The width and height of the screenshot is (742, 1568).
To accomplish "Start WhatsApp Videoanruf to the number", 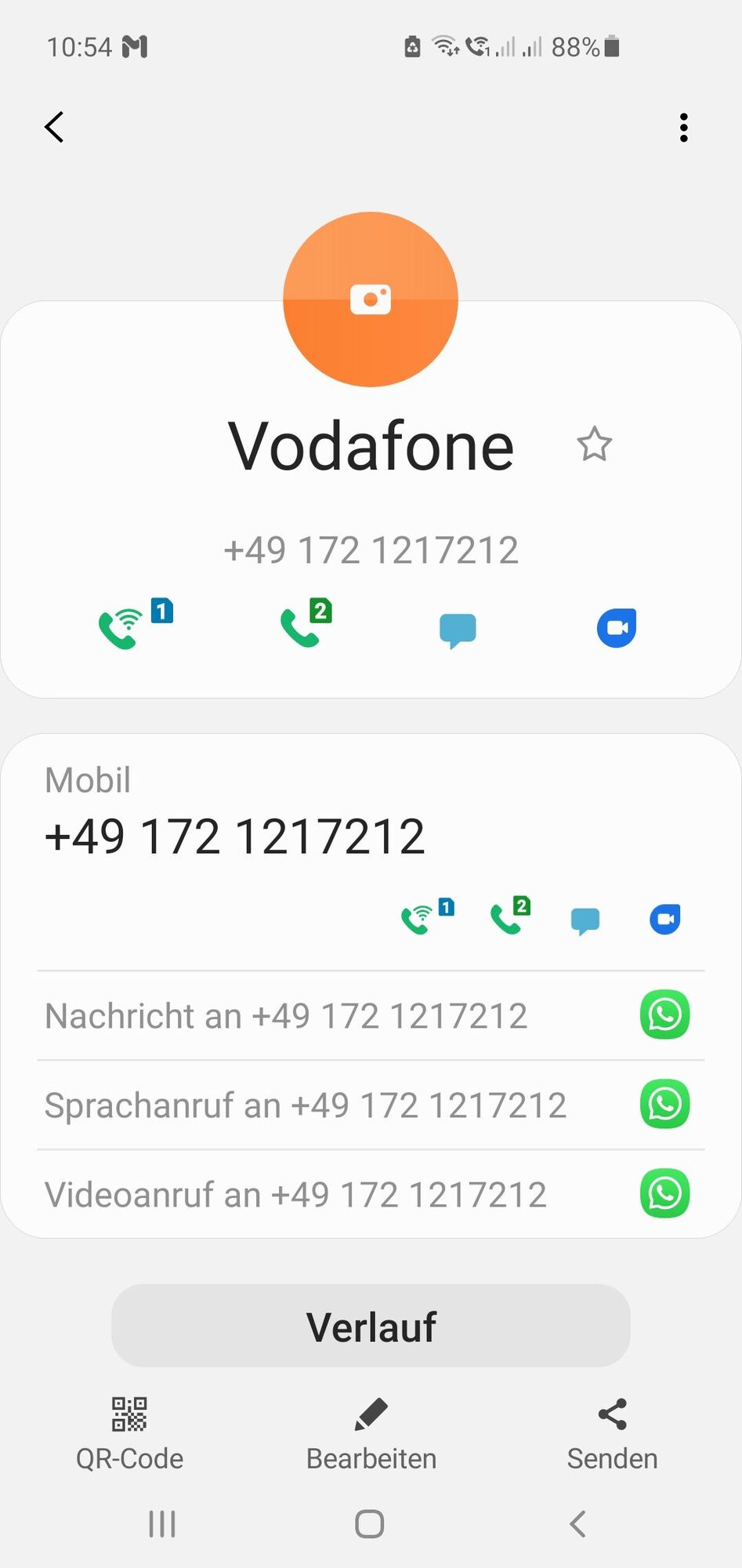I will (664, 1194).
